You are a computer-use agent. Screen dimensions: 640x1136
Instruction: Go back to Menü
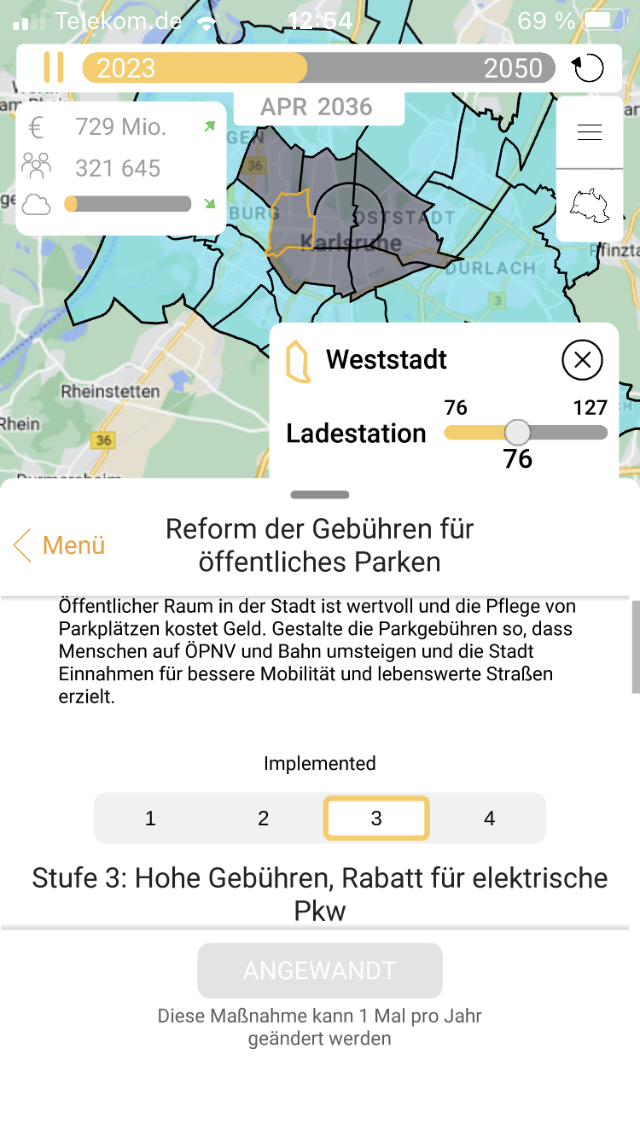tap(60, 545)
